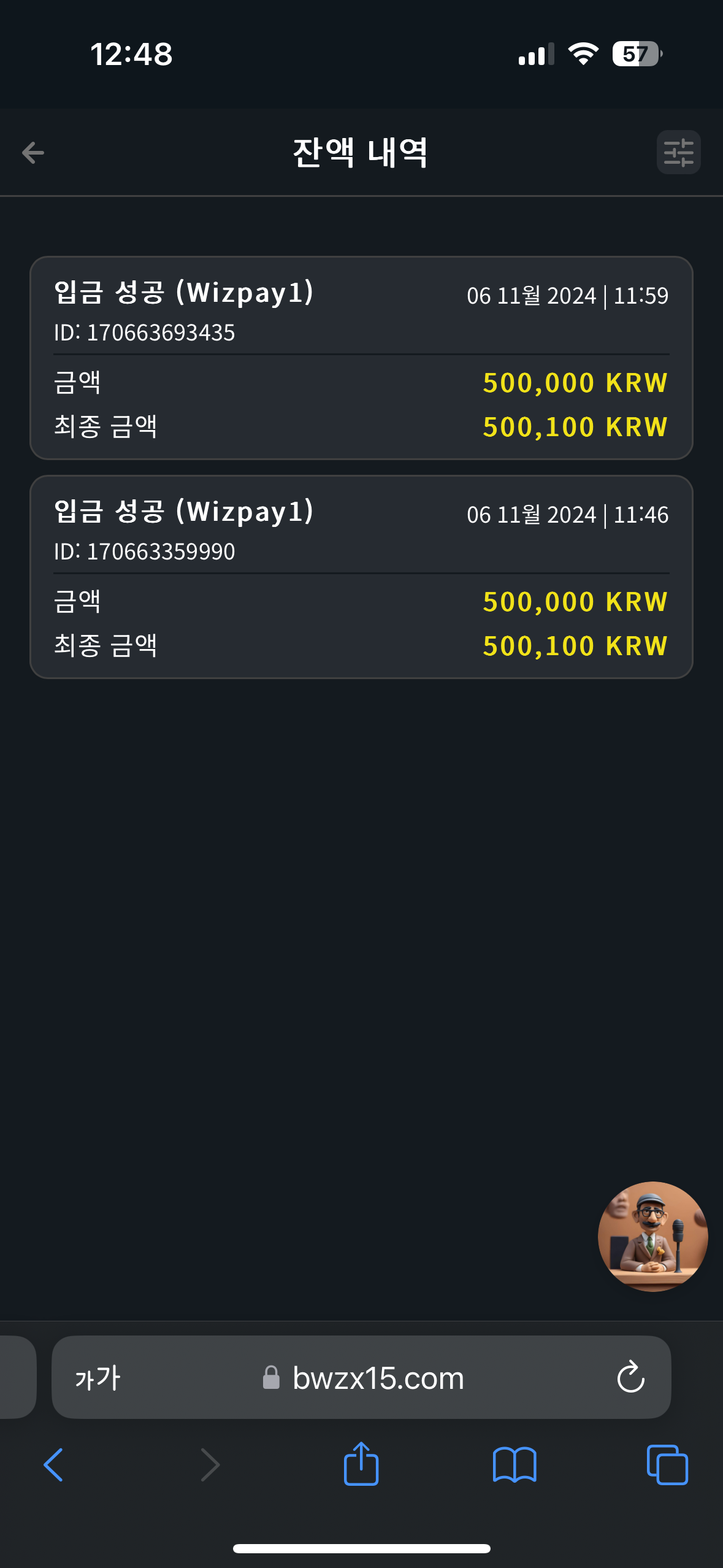This screenshot has width=723, height=1568.
Task: Go to the previous browser page
Action: pyautogui.click(x=53, y=1465)
